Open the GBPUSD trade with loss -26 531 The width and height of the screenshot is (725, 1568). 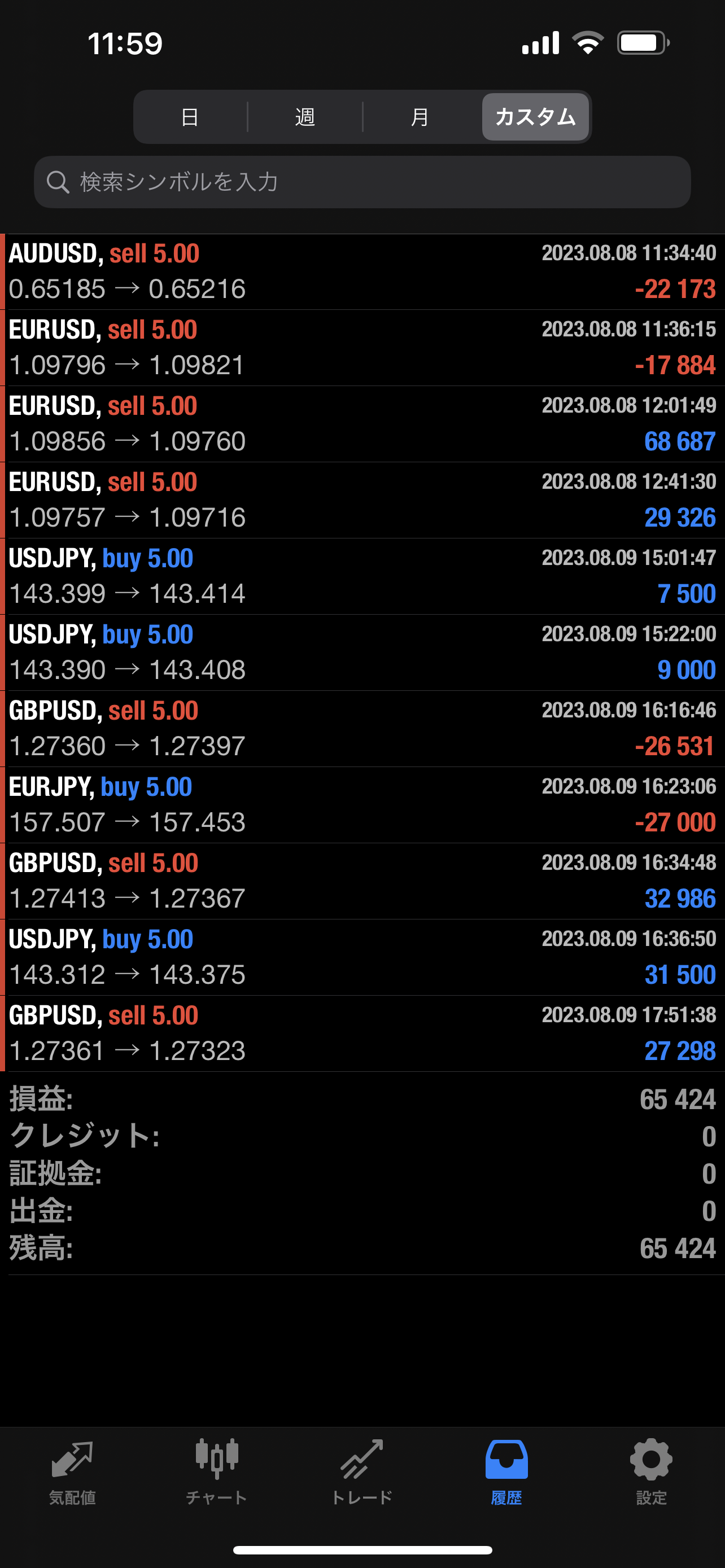pos(362,728)
